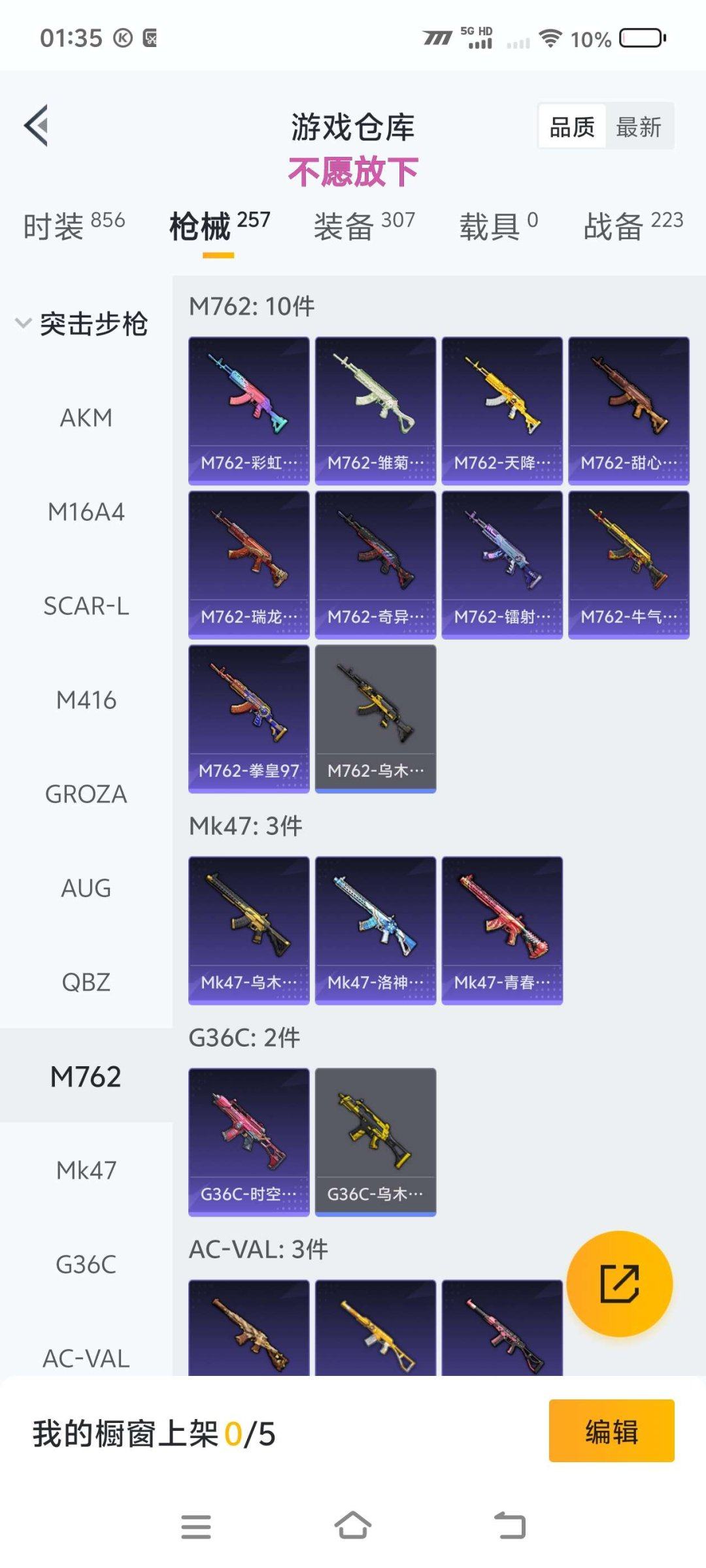This screenshot has height=1568, width=706.
Task: Select Mk47 in the sidebar list
Action: click(x=86, y=1171)
